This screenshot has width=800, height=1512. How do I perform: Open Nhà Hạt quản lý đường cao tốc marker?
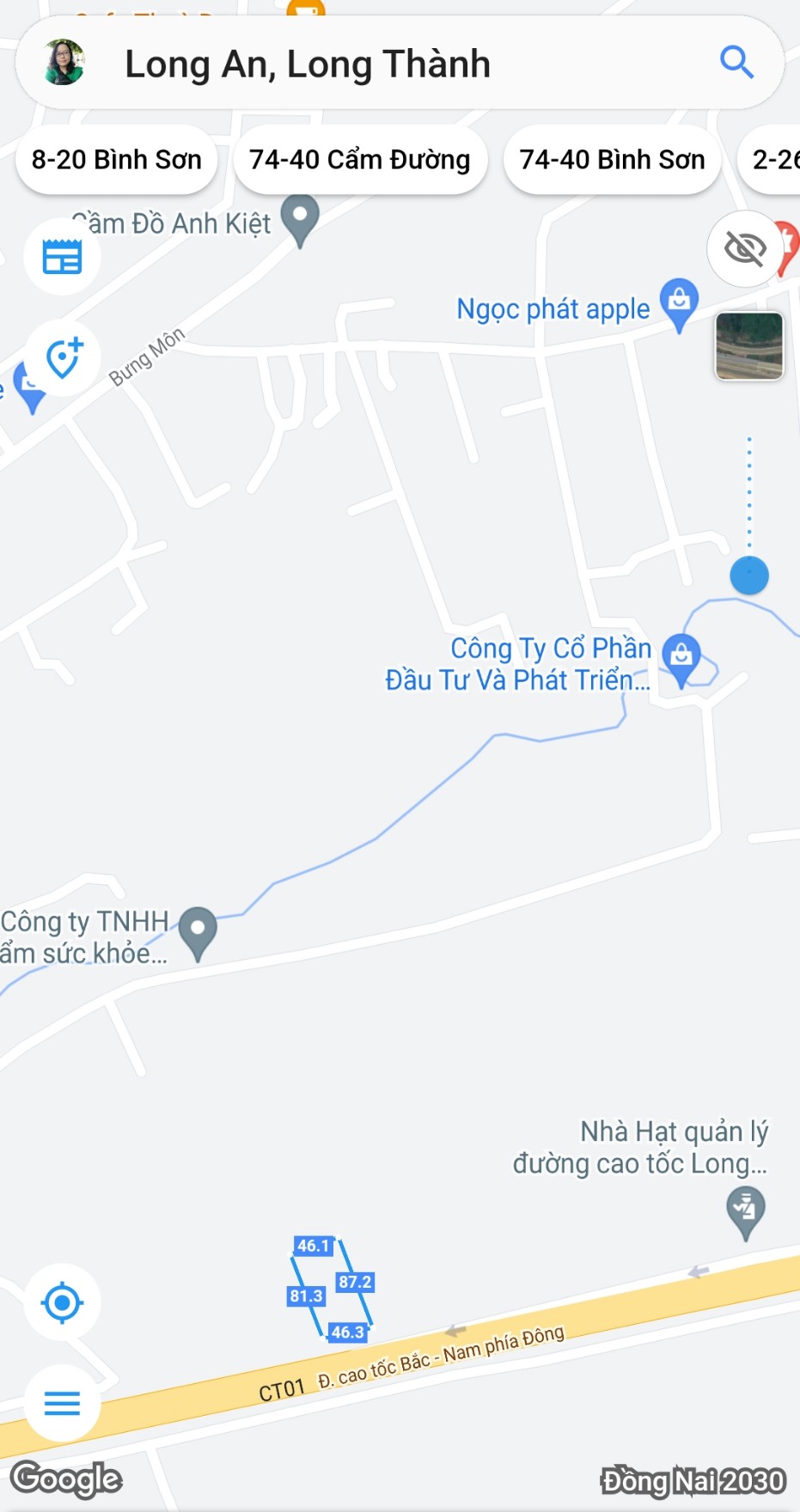click(x=745, y=1210)
